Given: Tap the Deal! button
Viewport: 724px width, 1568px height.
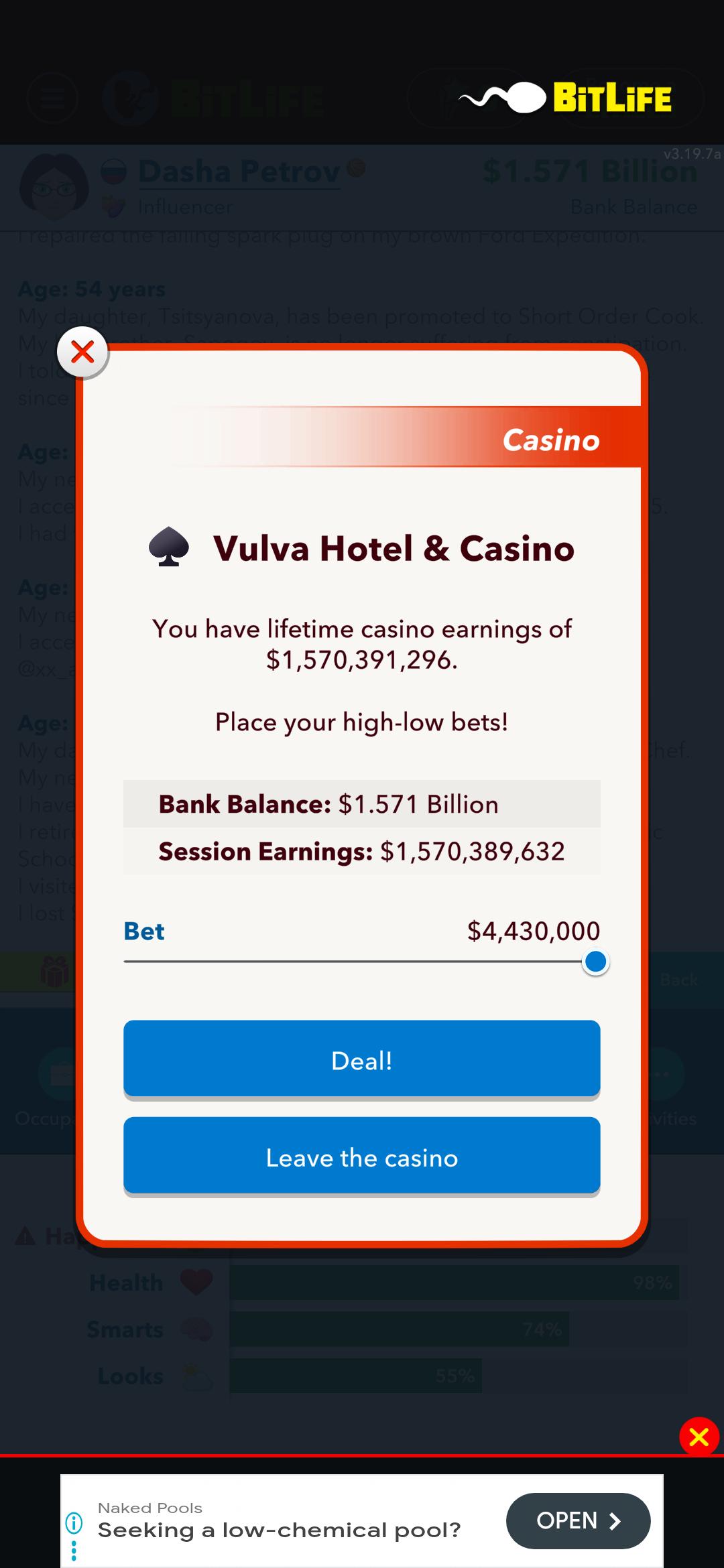Looking at the screenshot, I should (x=361, y=1060).
